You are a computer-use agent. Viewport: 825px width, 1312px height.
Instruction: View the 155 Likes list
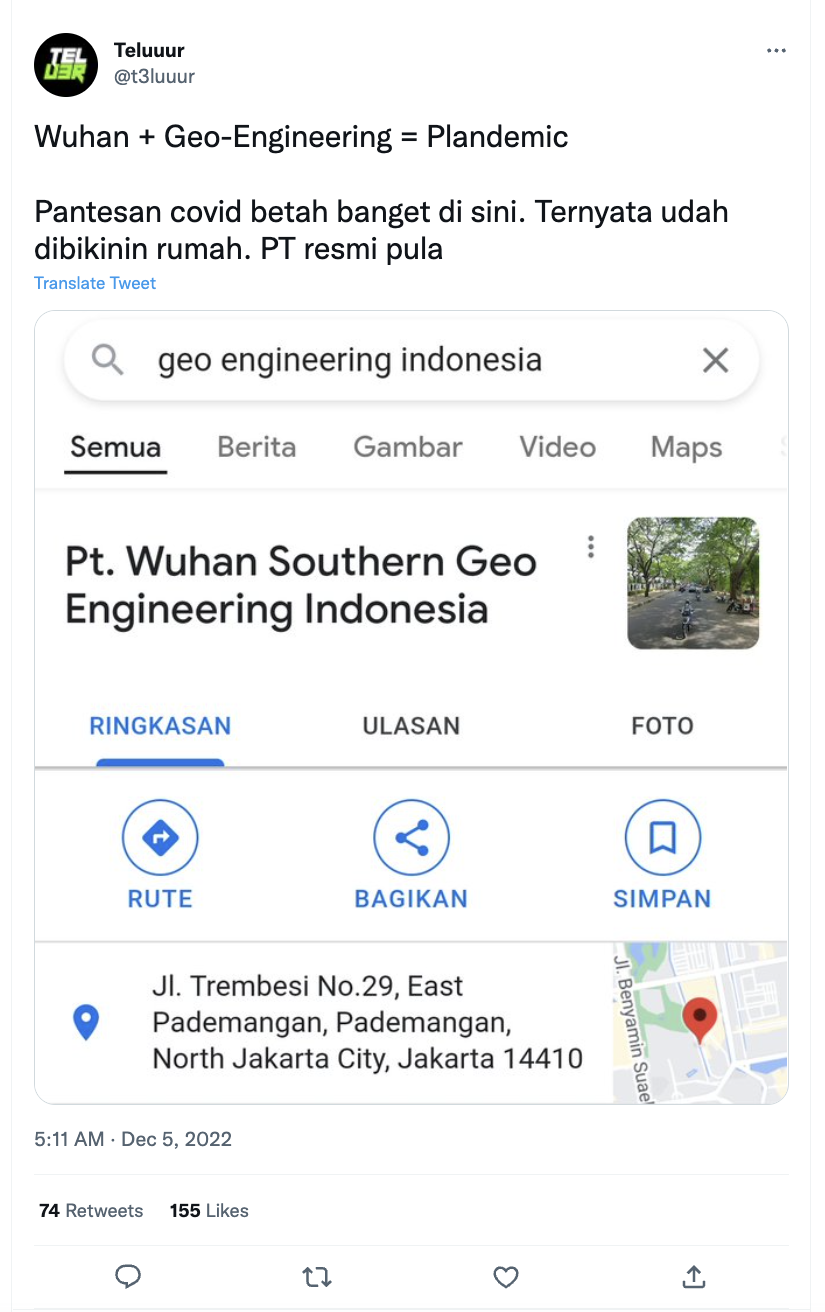point(209,1210)
